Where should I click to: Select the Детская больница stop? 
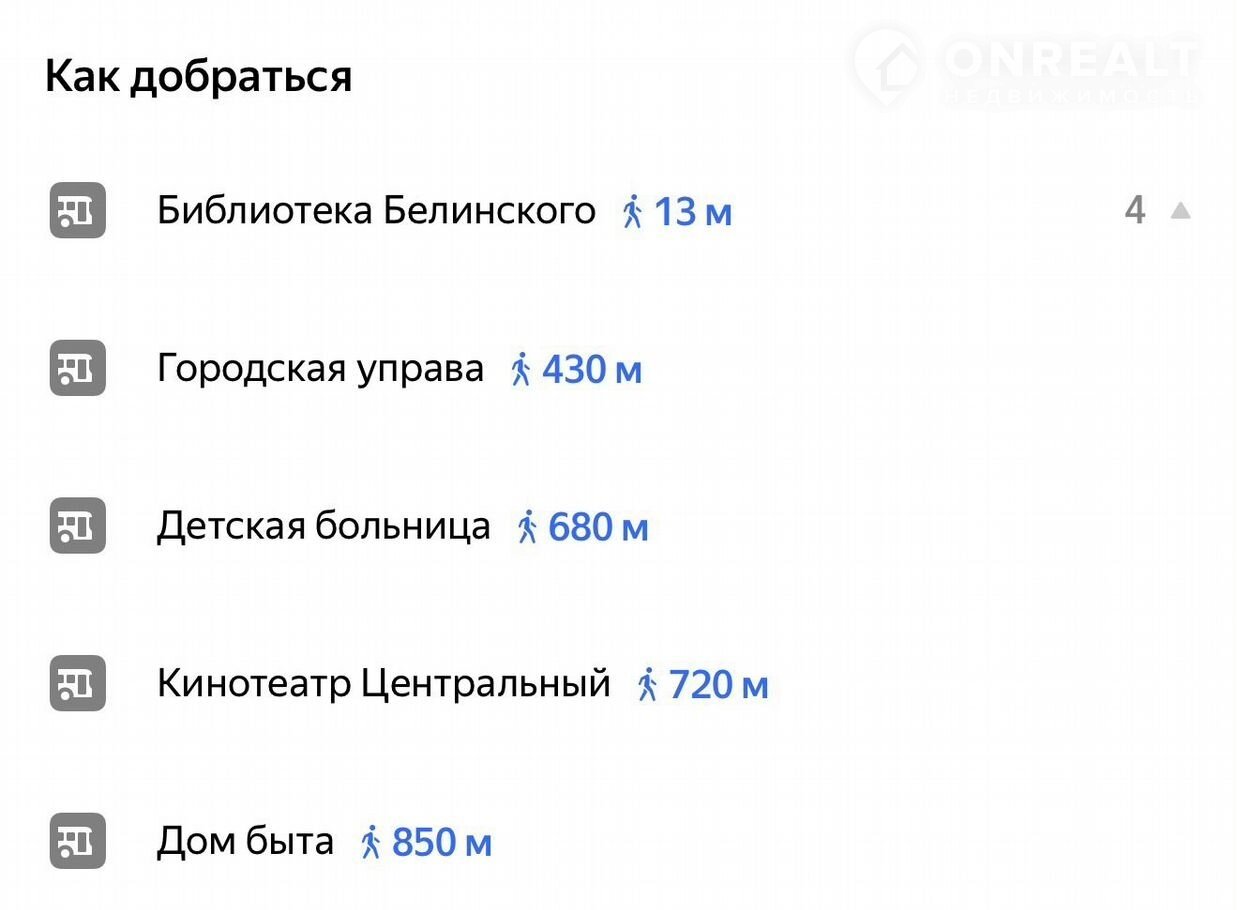pyautogui.click(x=323, y=526)
